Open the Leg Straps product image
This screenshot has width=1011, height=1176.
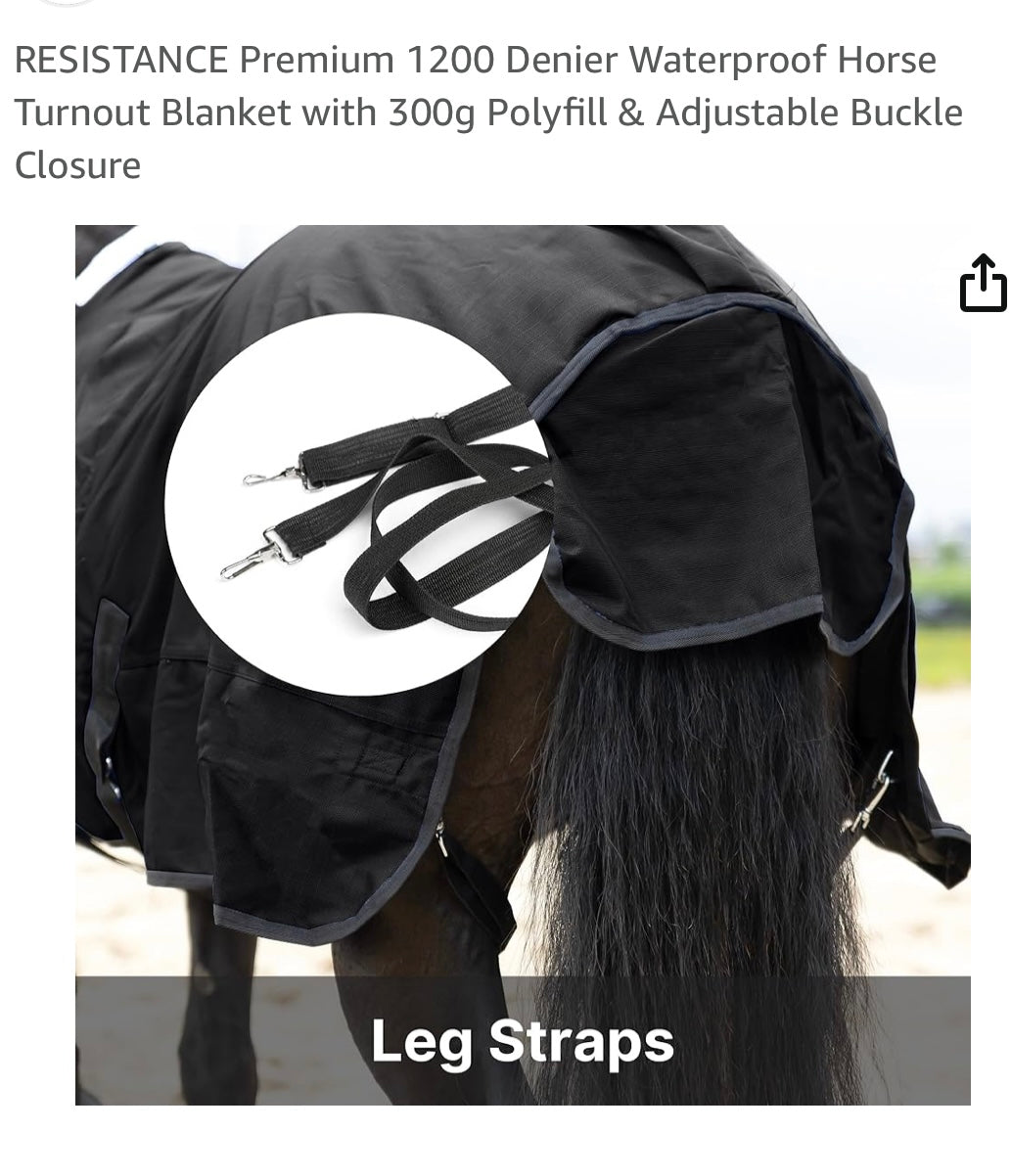pyautogui.click(x=522, y=664)
